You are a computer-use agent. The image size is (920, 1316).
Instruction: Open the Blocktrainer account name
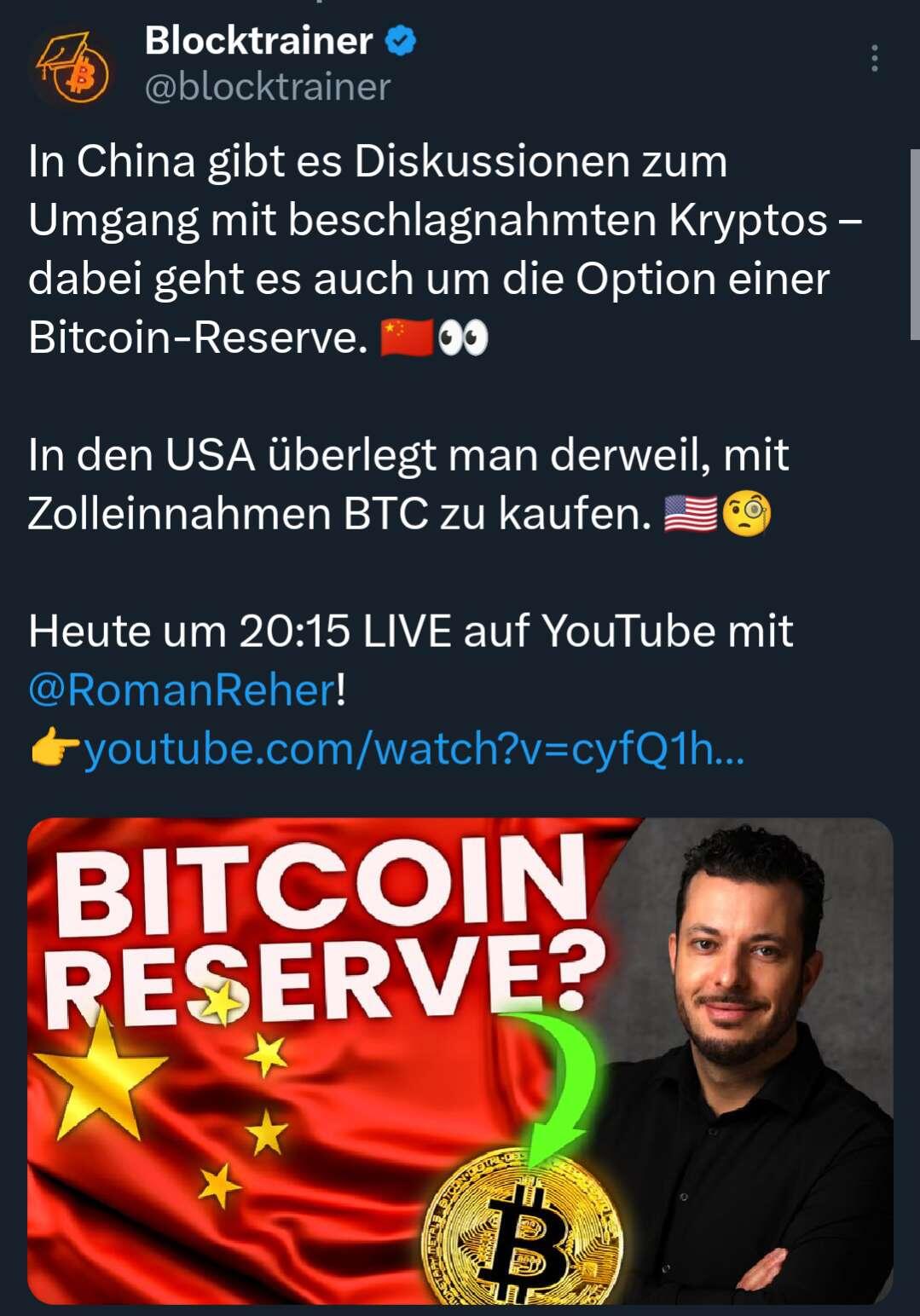[x=258, y=41]
